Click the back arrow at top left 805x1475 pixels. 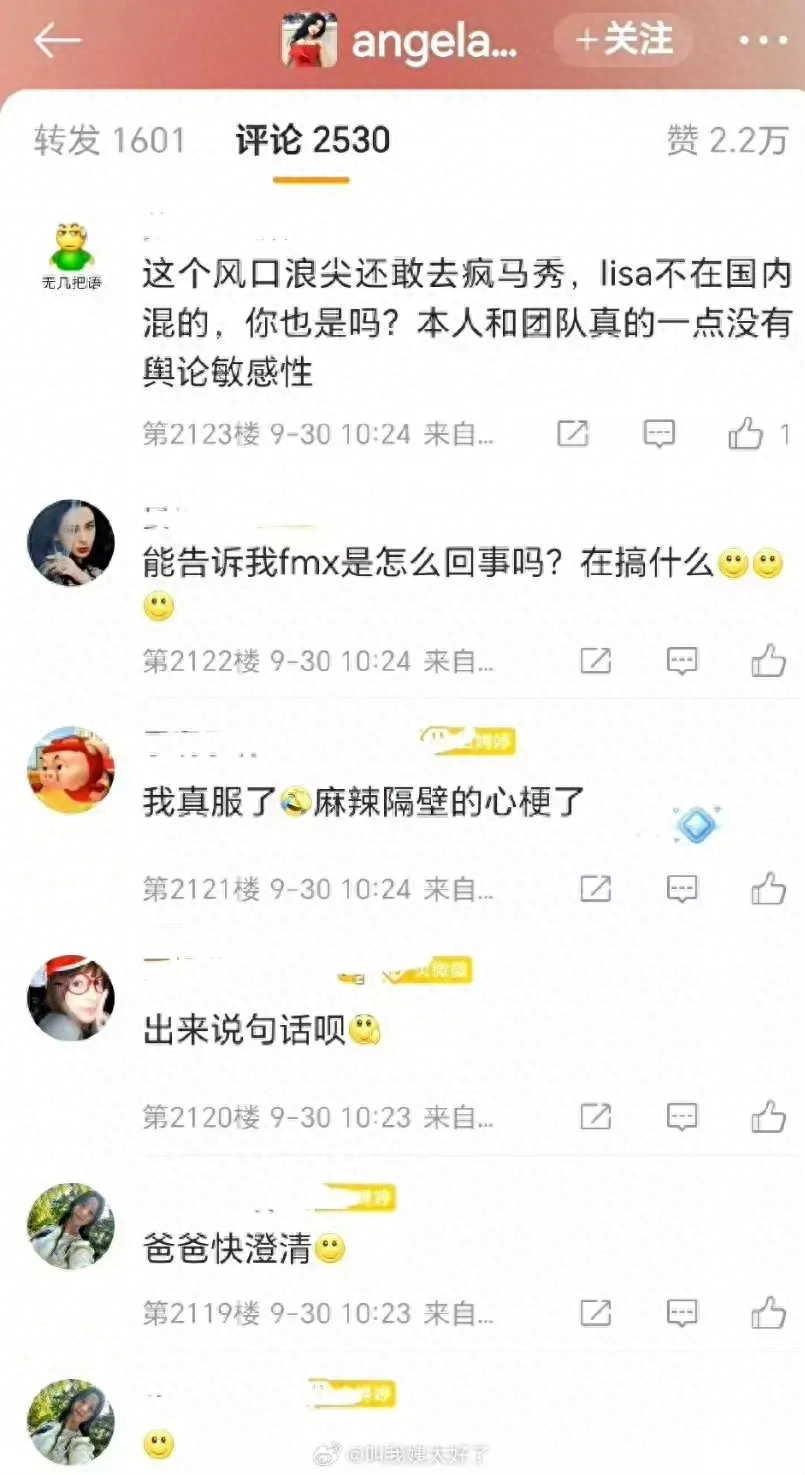[x=57, y=40]
